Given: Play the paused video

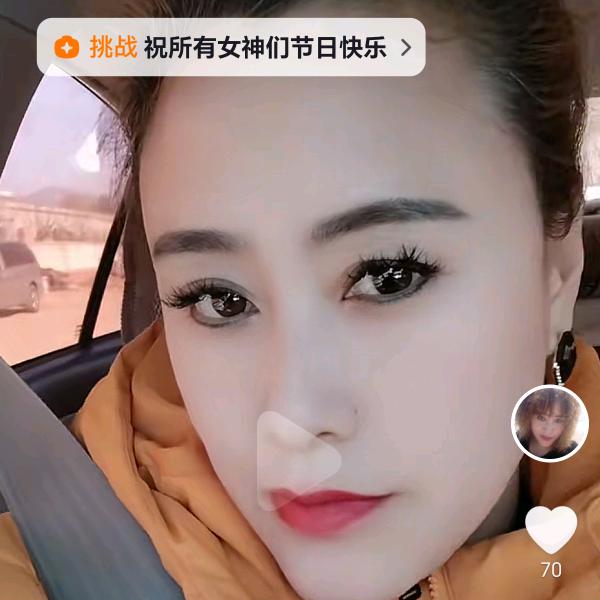Looking at the screenshot, I should coord(298,460).
